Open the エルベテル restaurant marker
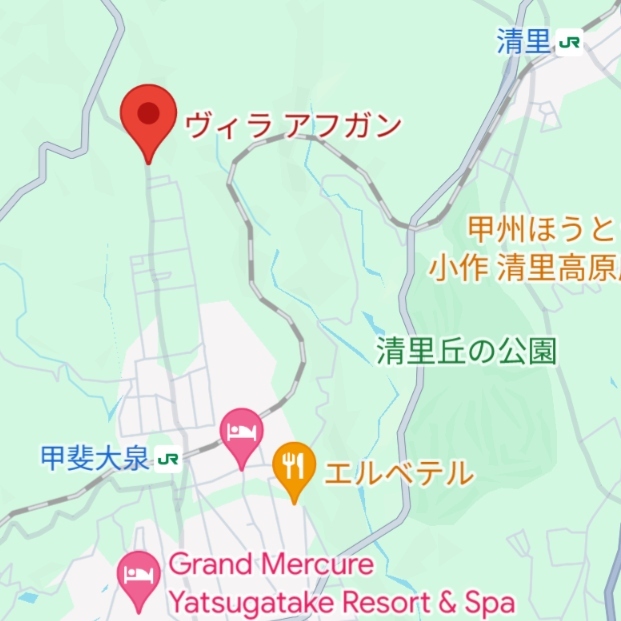Screen dimensions: 621x621 pyautogui.click(x=293, y=467)
